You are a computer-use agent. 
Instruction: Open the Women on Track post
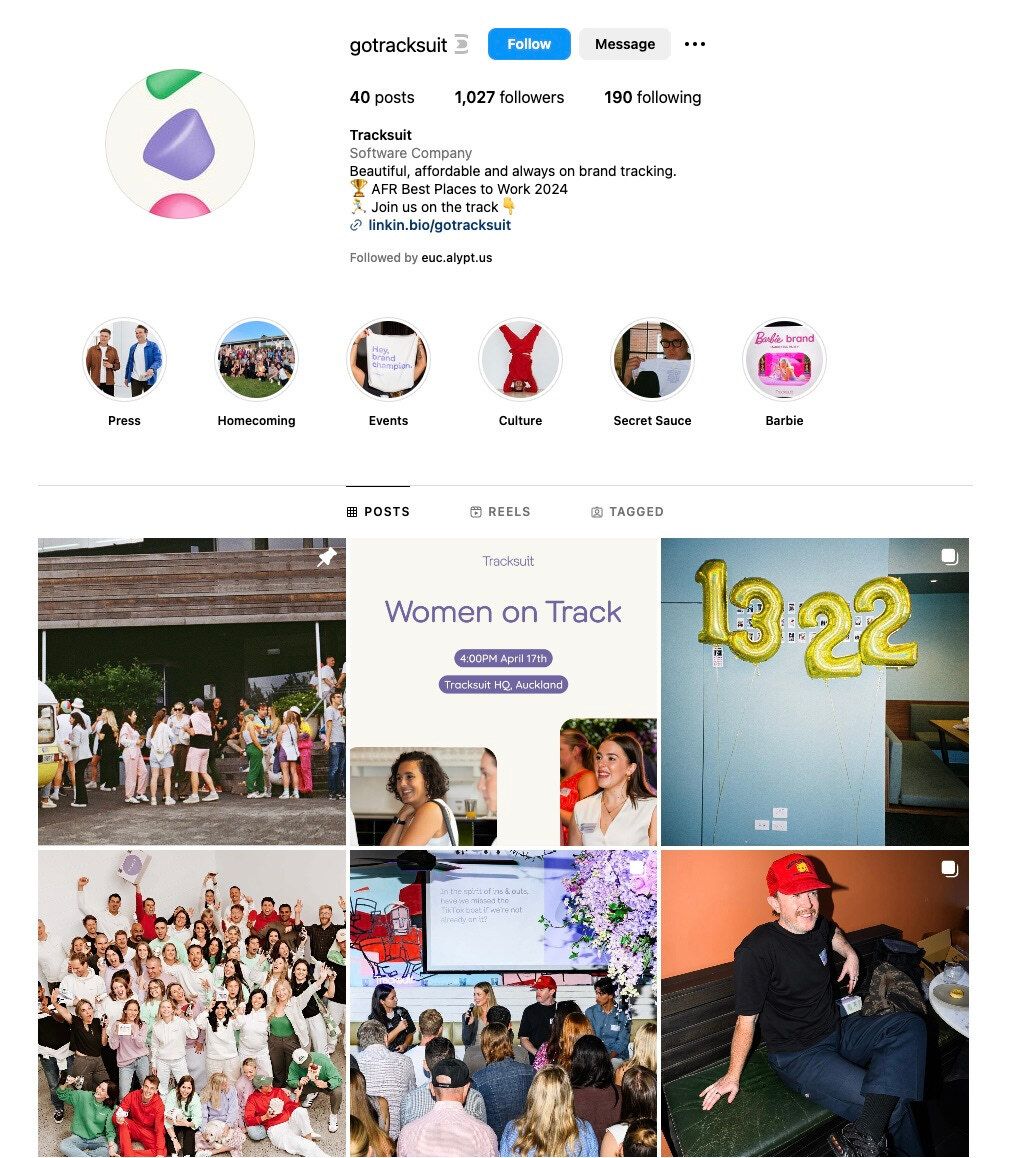click(503, 692)
